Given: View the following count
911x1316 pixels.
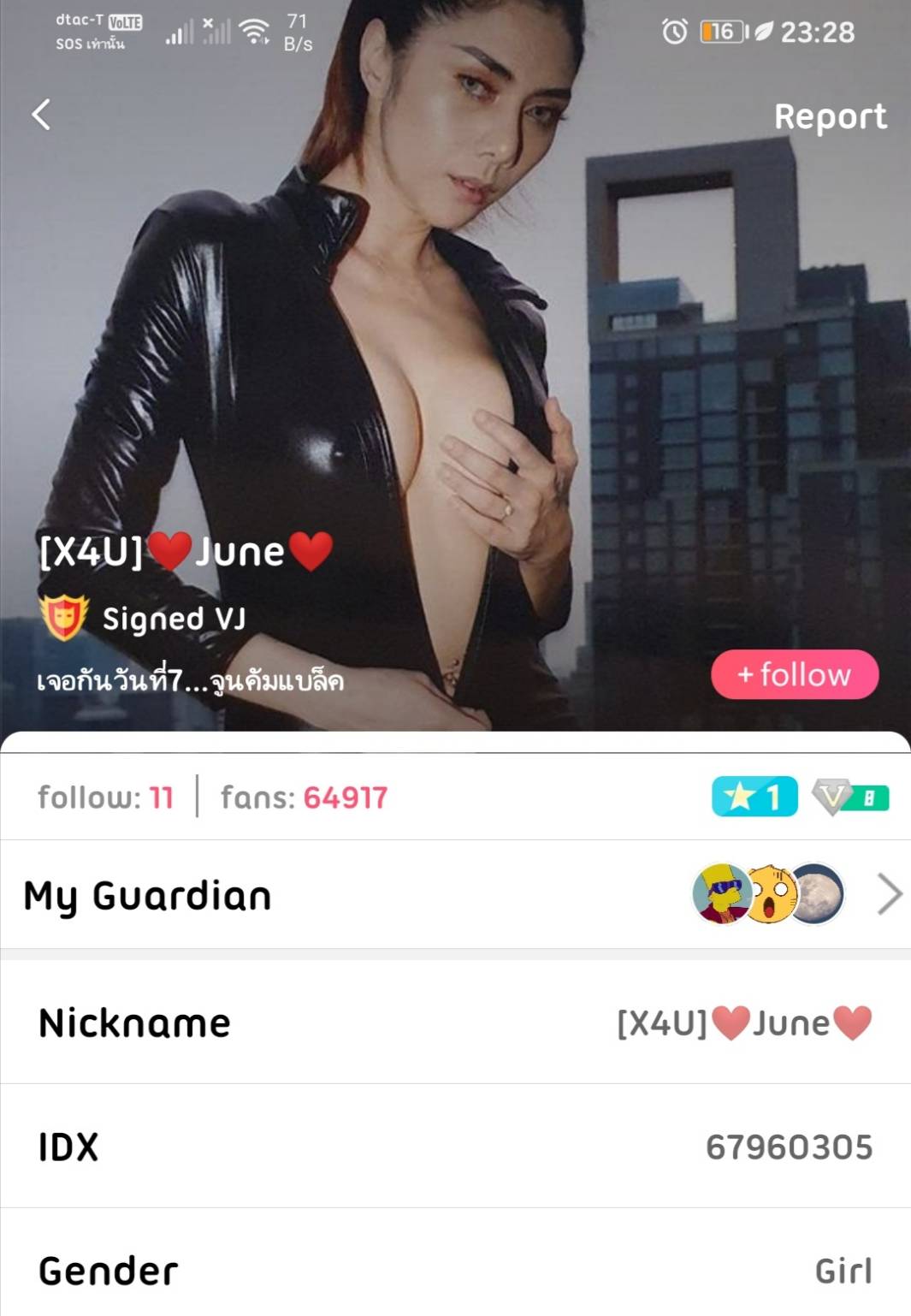Looking at the screenshot, I should (x=105, y=797).
